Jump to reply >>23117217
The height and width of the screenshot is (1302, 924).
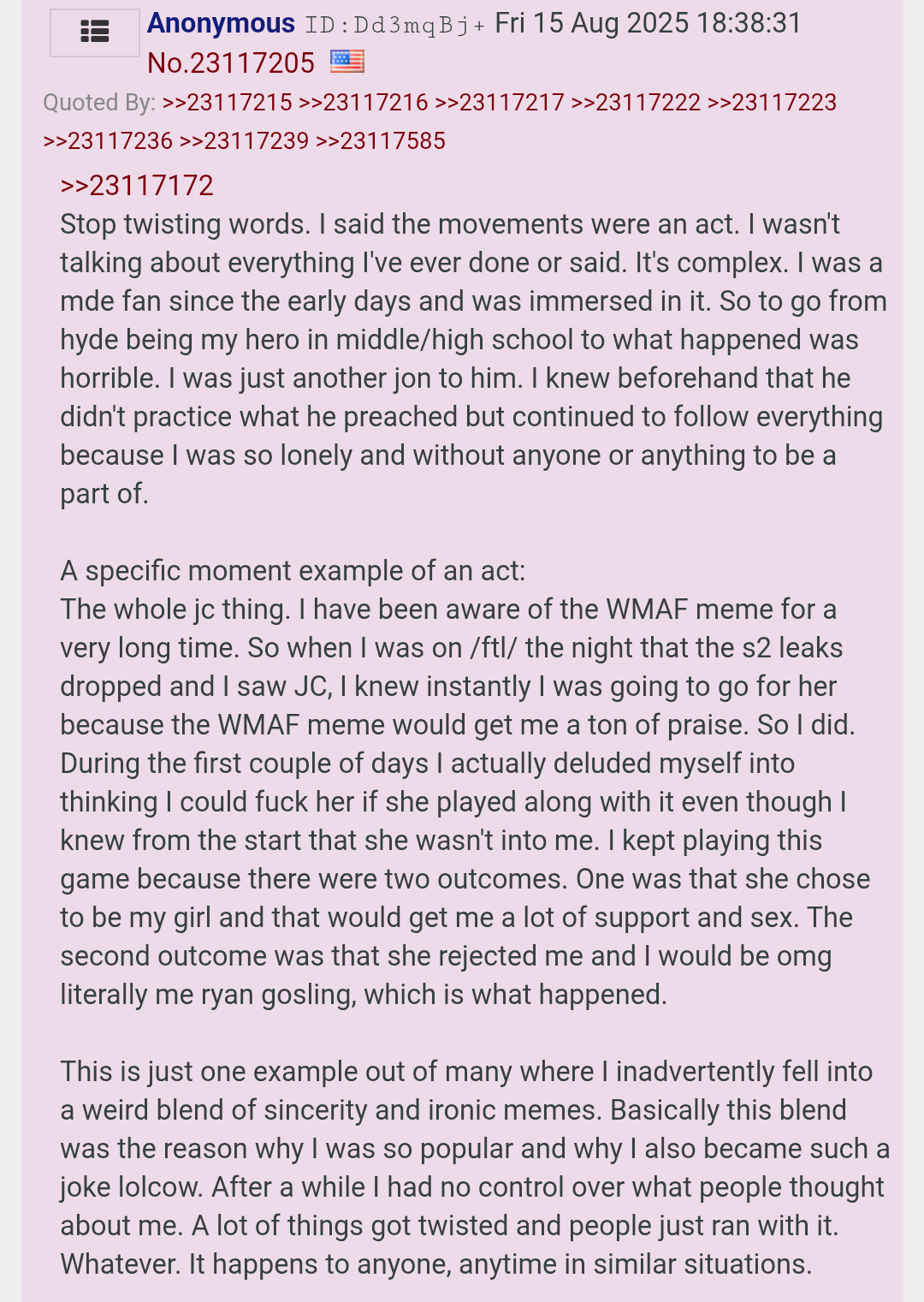(x=499, y=103)
